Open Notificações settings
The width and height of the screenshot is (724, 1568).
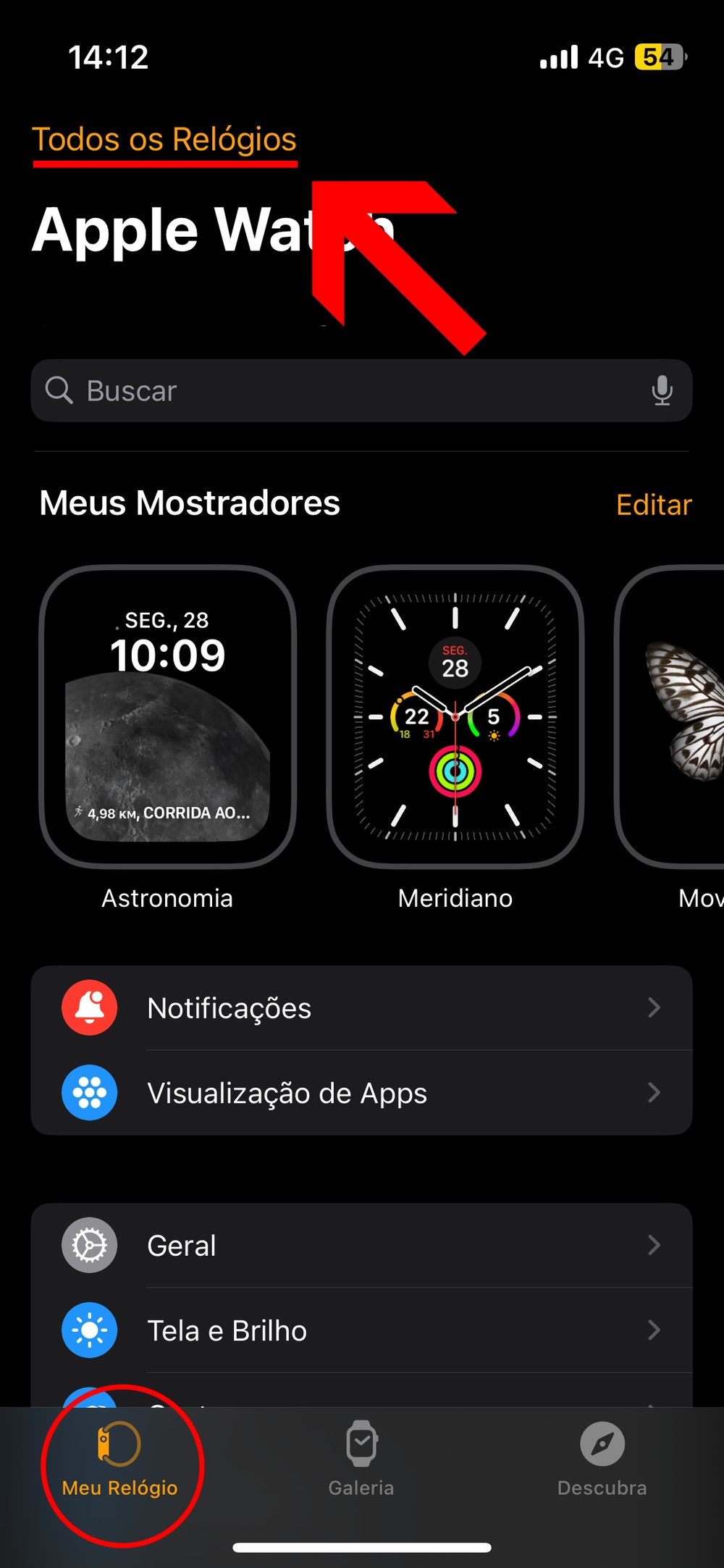pos(362,1008)
